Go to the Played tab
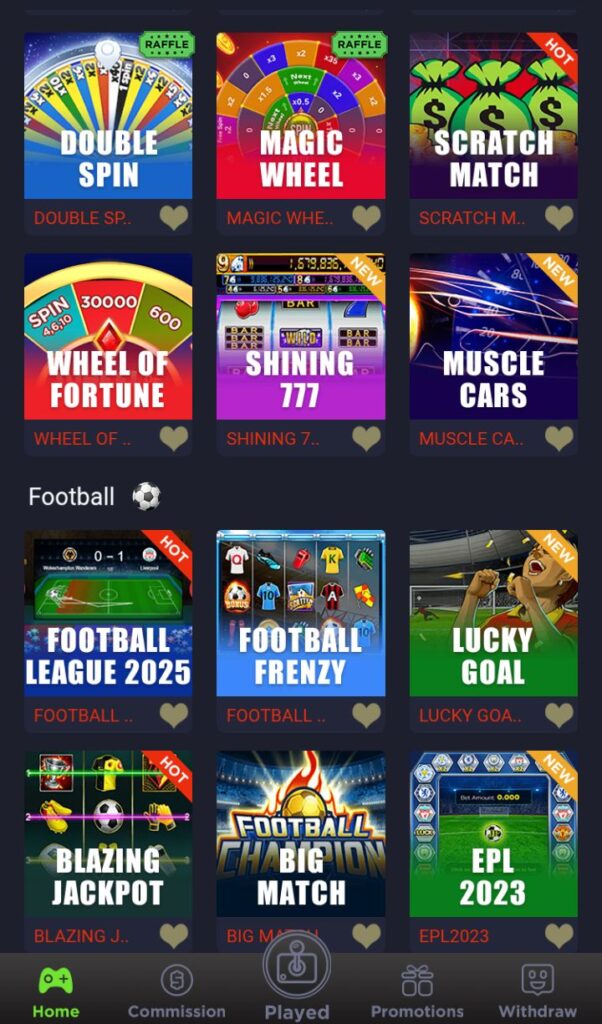602x1024 pixels. coord(297,985)
